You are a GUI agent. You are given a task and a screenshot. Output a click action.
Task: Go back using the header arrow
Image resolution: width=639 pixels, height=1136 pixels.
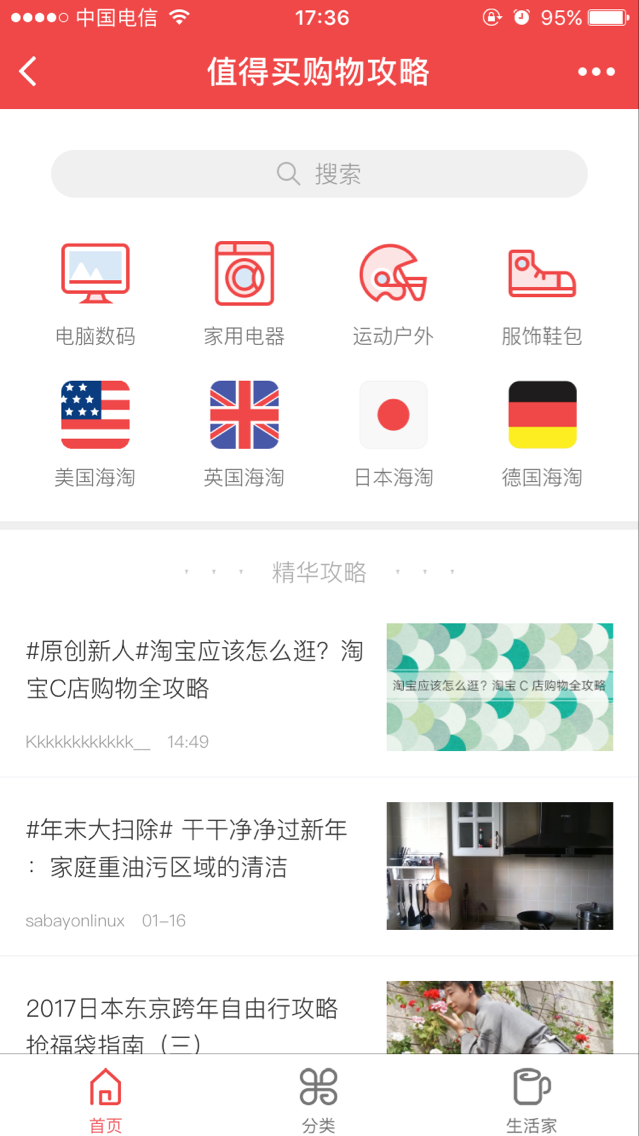[28, 72]
